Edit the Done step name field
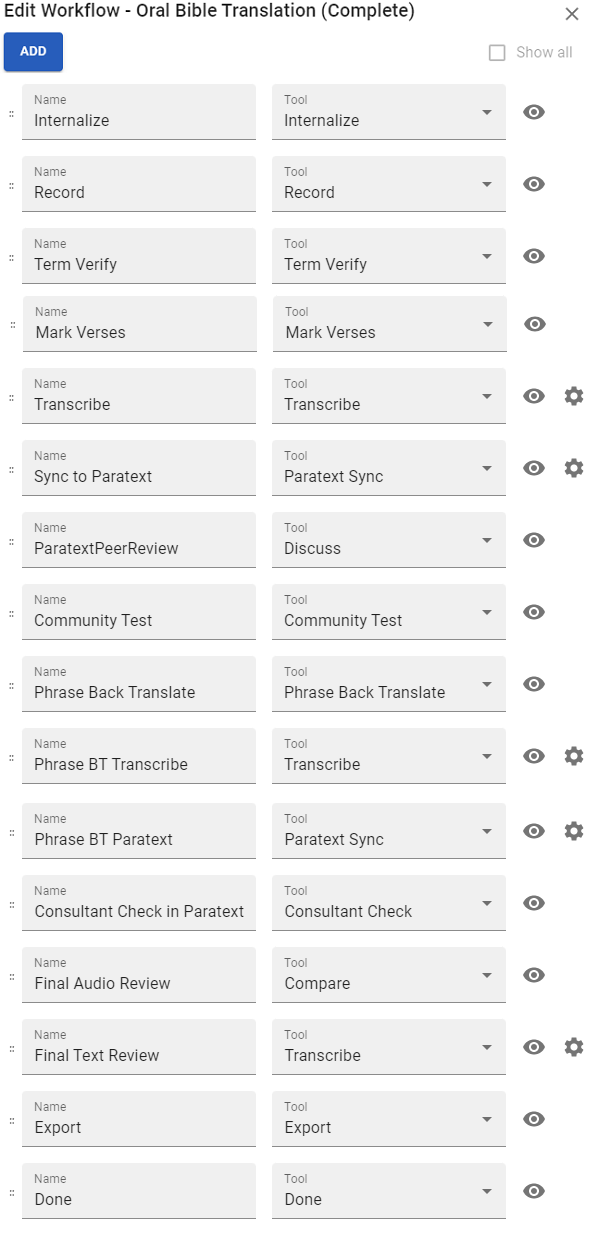The image size is (602, 1236). click(139, 1191)
